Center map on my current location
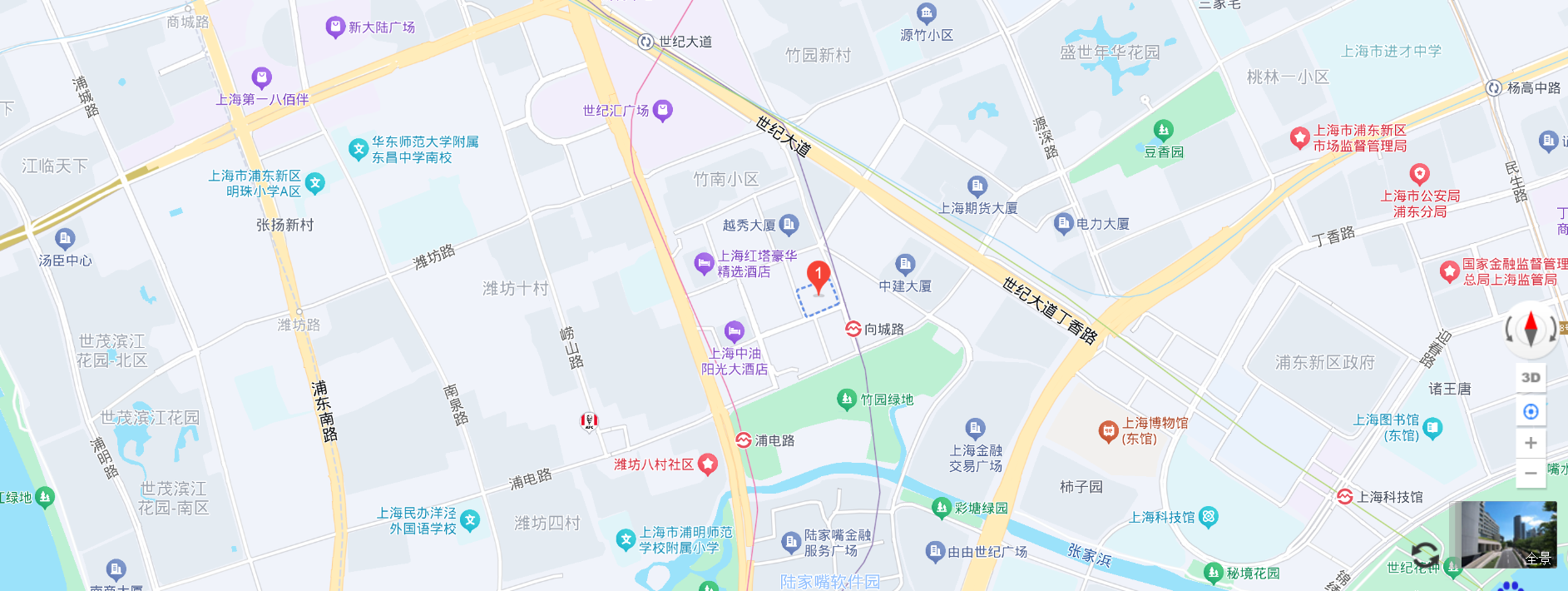 pos(1531,411)
